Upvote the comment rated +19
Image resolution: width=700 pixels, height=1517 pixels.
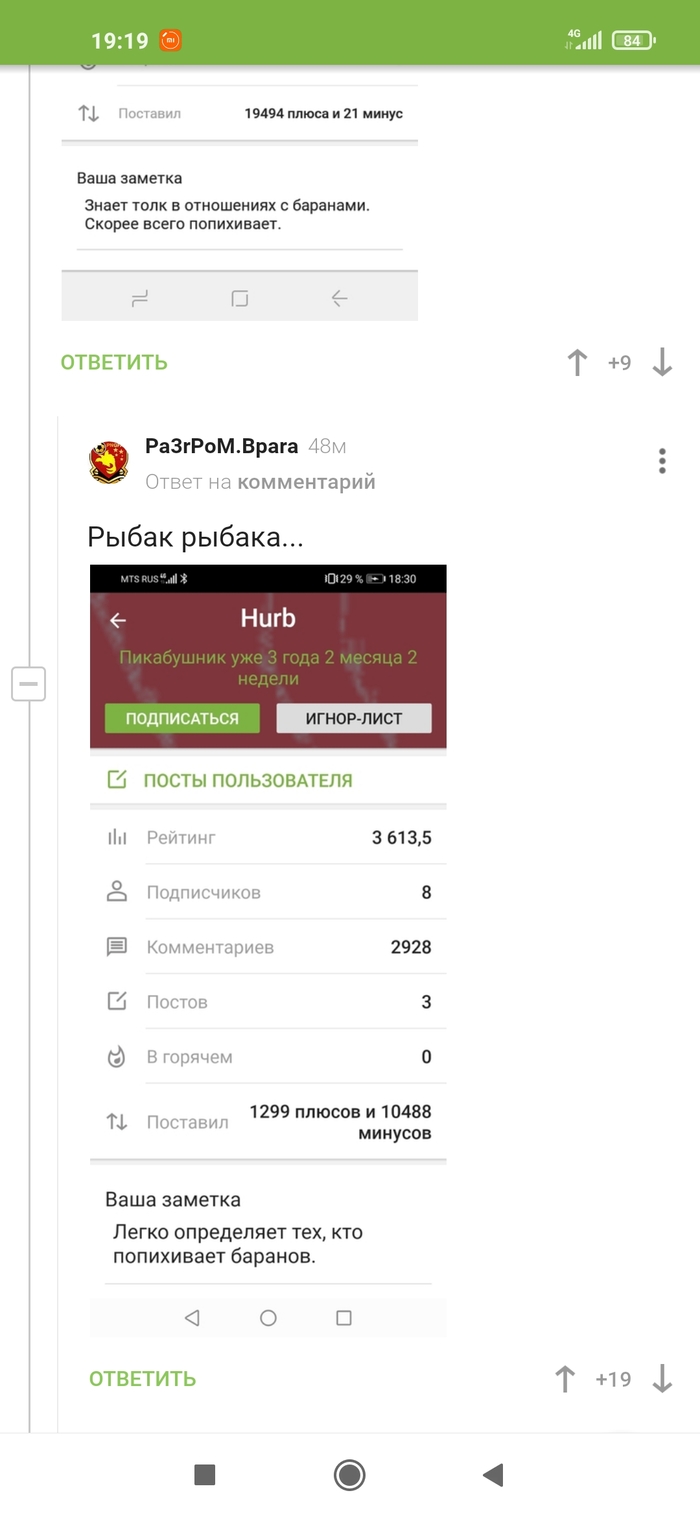[x=565, y=1379]
